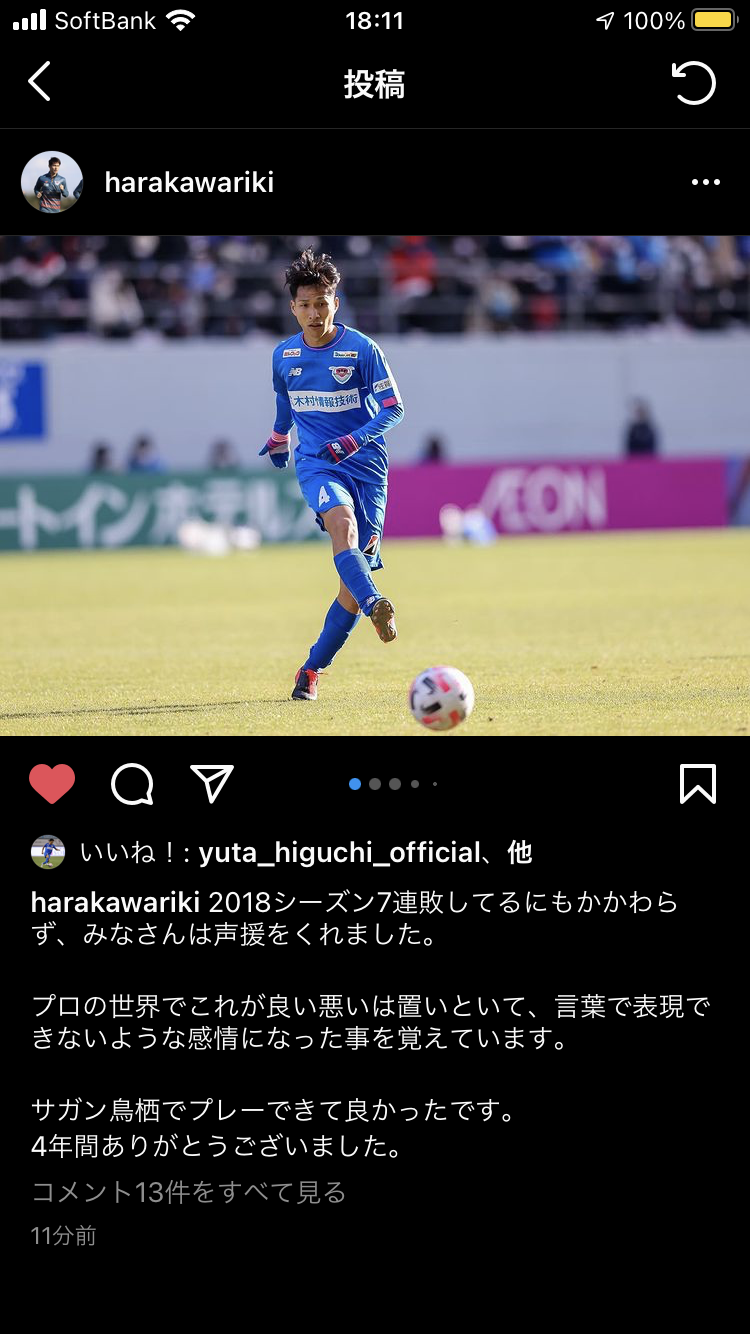The image size is (750, 1334).
Task: Open the soccer player photo in the post
Action: 375,486
